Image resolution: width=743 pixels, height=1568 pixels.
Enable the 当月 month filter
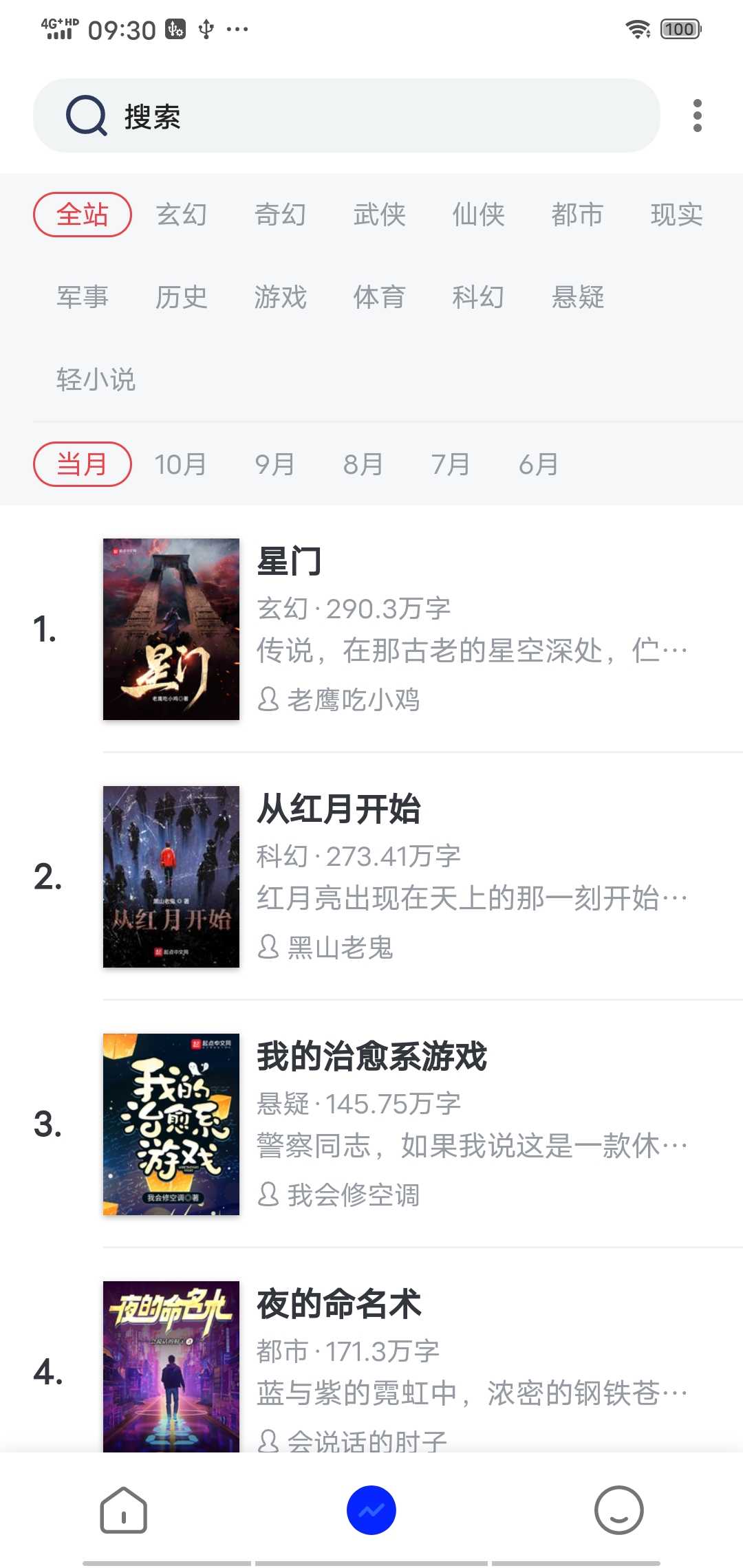point(82,464)
